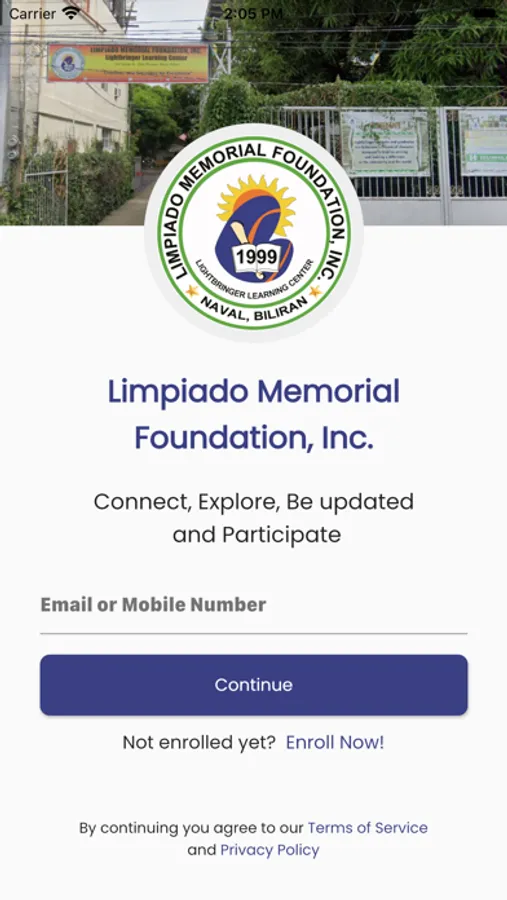
Task: Tap the Continue button
Action: 253,685
